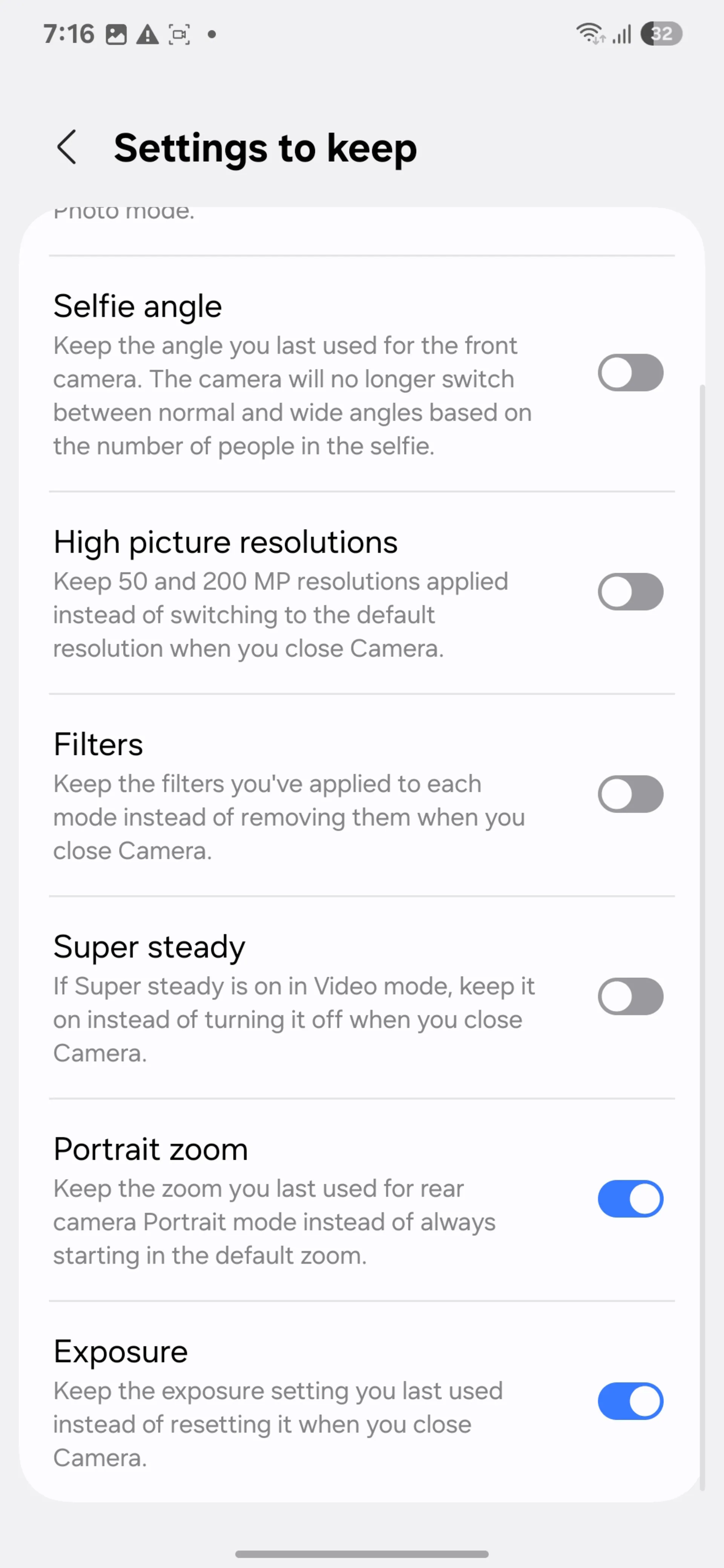Enable keeping Filters
This screenshot has width=724, height=1568.
pos(630,794)
